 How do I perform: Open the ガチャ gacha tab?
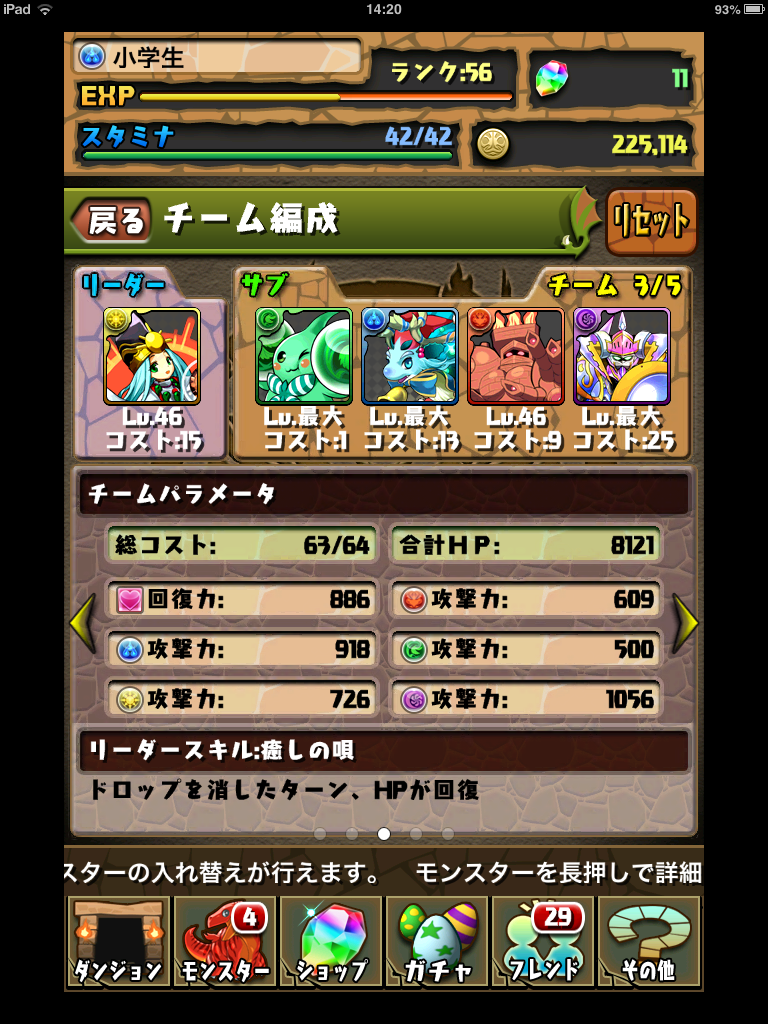coord(438,943)
